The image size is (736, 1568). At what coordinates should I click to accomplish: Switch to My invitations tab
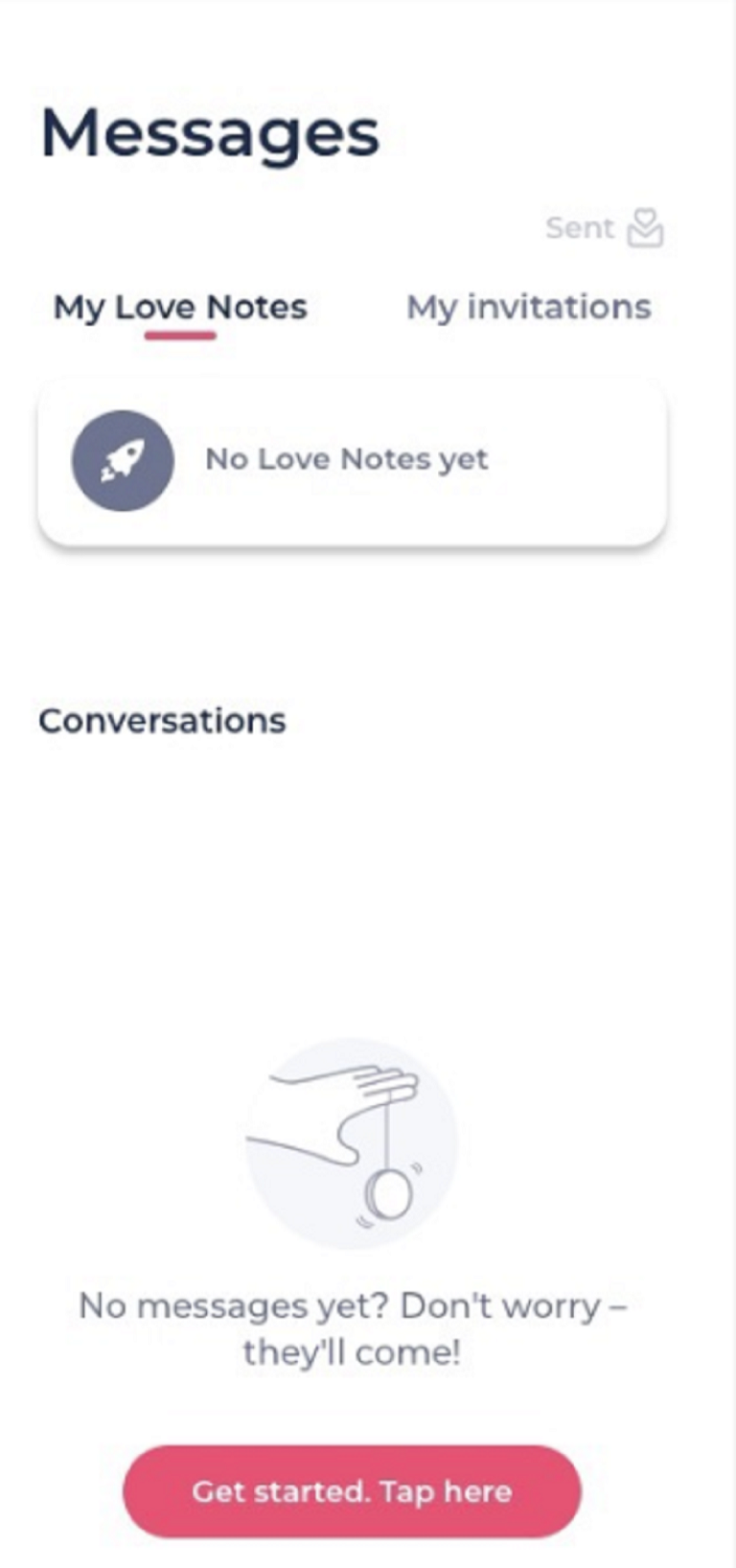528,308
